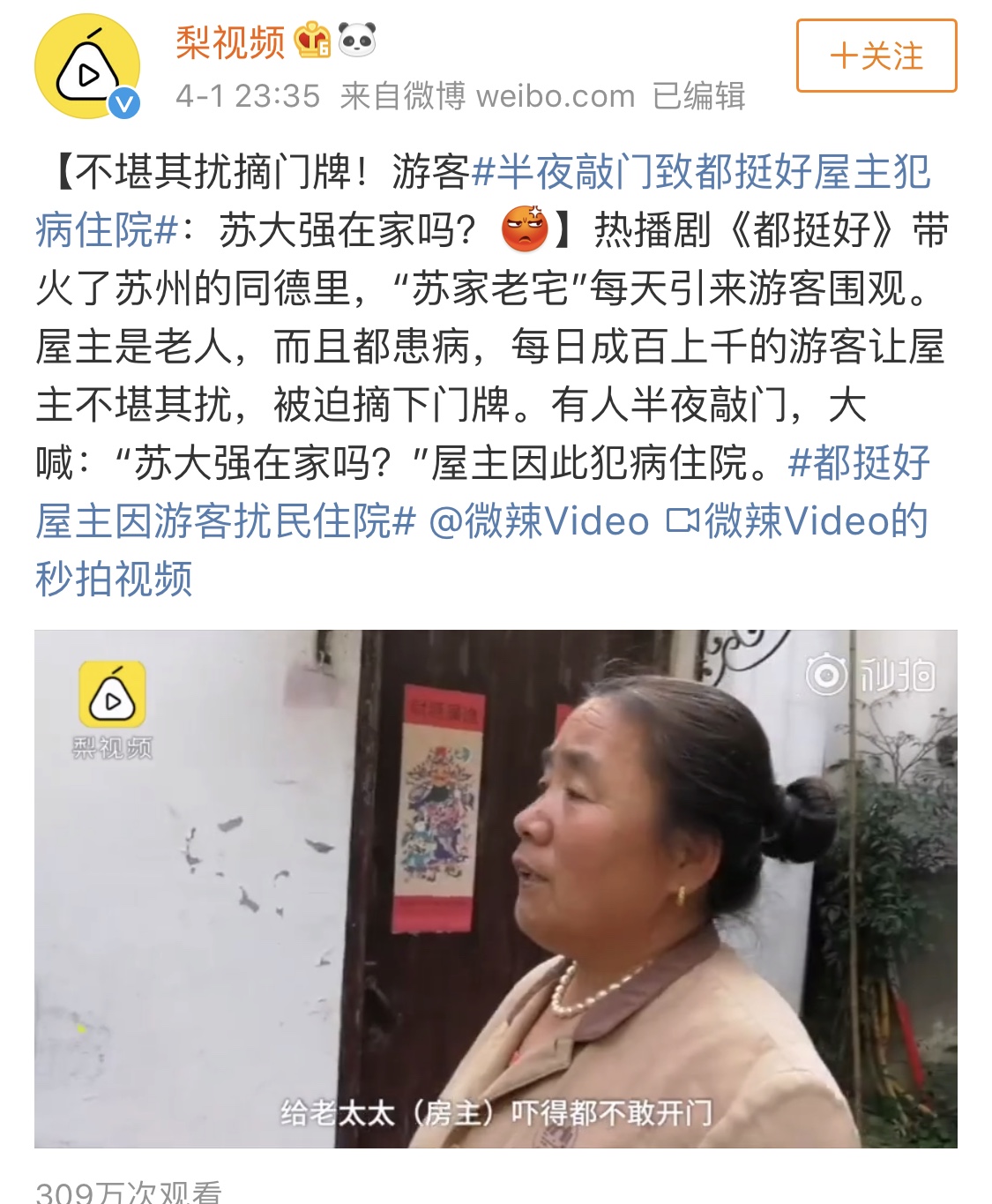Open the 梨视频 account name

[230, 42]
